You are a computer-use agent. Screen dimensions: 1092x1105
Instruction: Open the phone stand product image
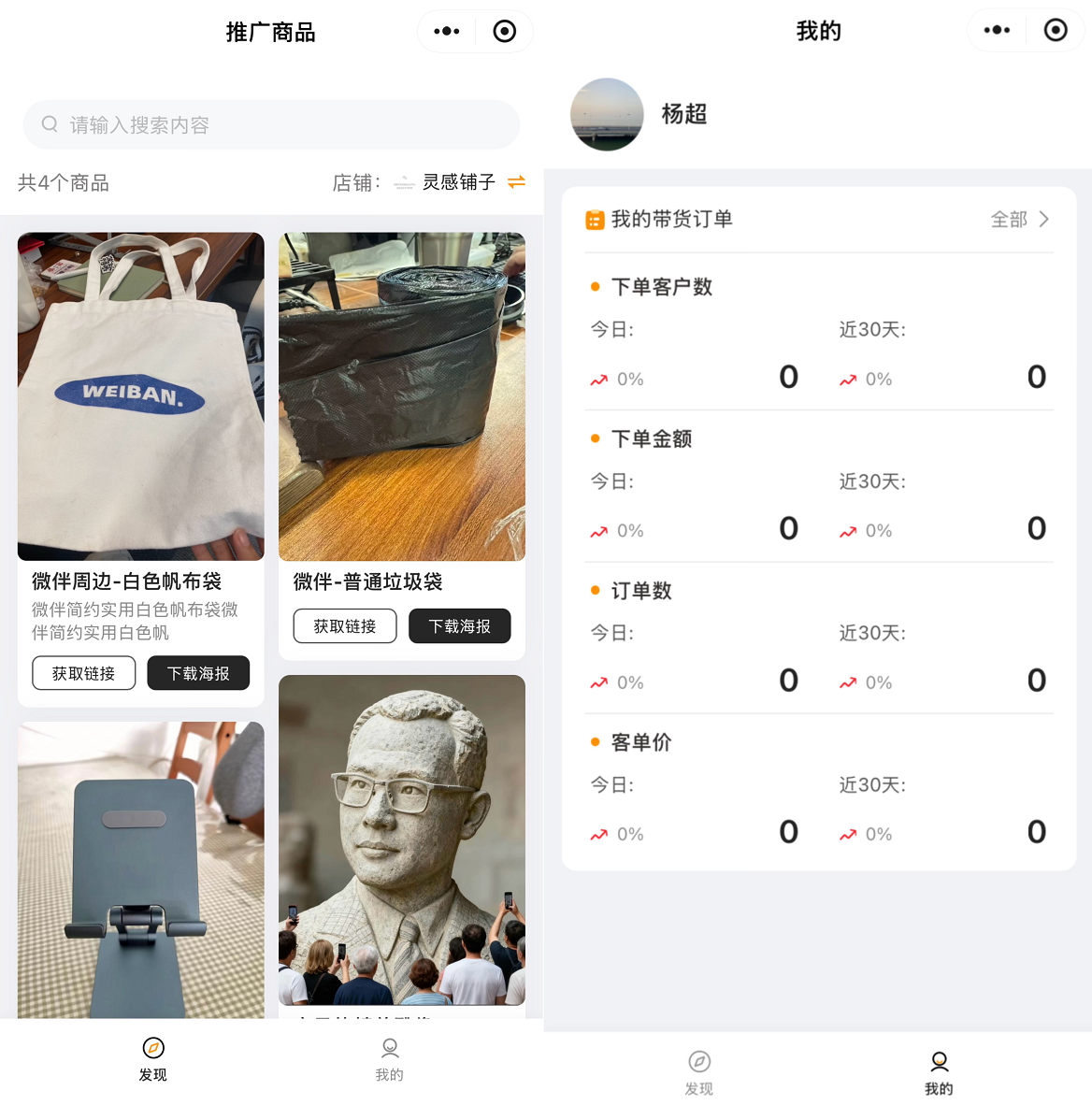coord(140,869)
